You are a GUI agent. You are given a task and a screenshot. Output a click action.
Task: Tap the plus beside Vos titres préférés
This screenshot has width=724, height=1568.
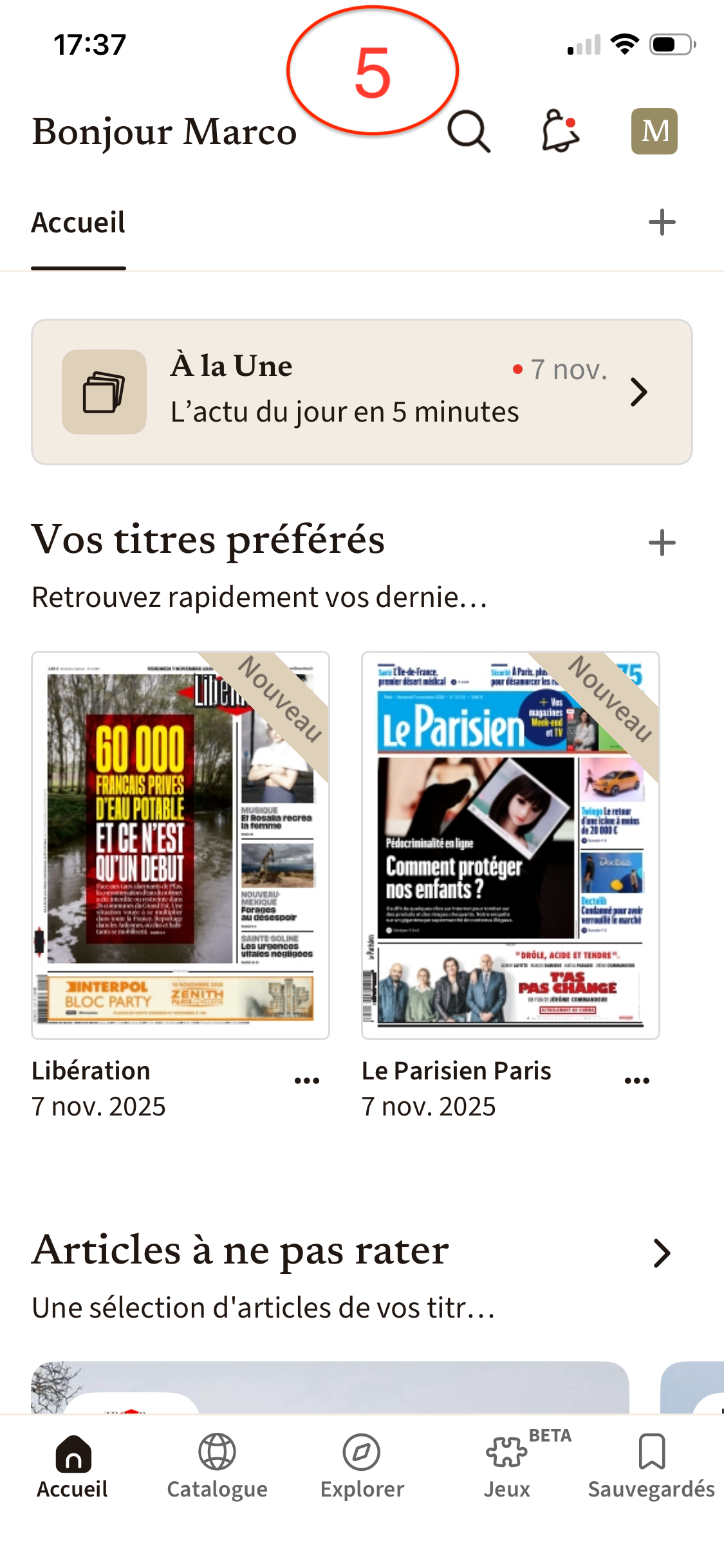[x=662, y=543]
